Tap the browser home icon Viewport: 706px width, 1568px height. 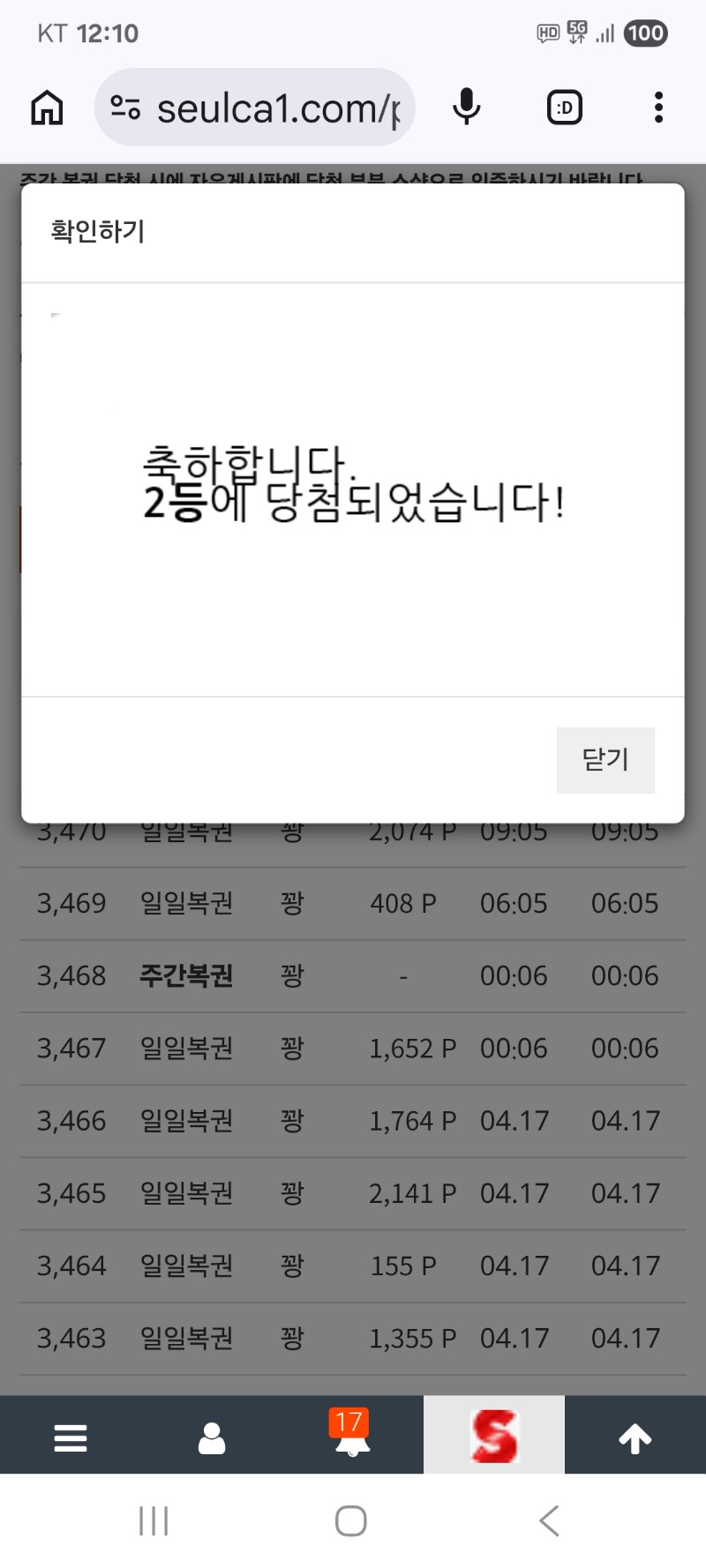coord(47,108)
